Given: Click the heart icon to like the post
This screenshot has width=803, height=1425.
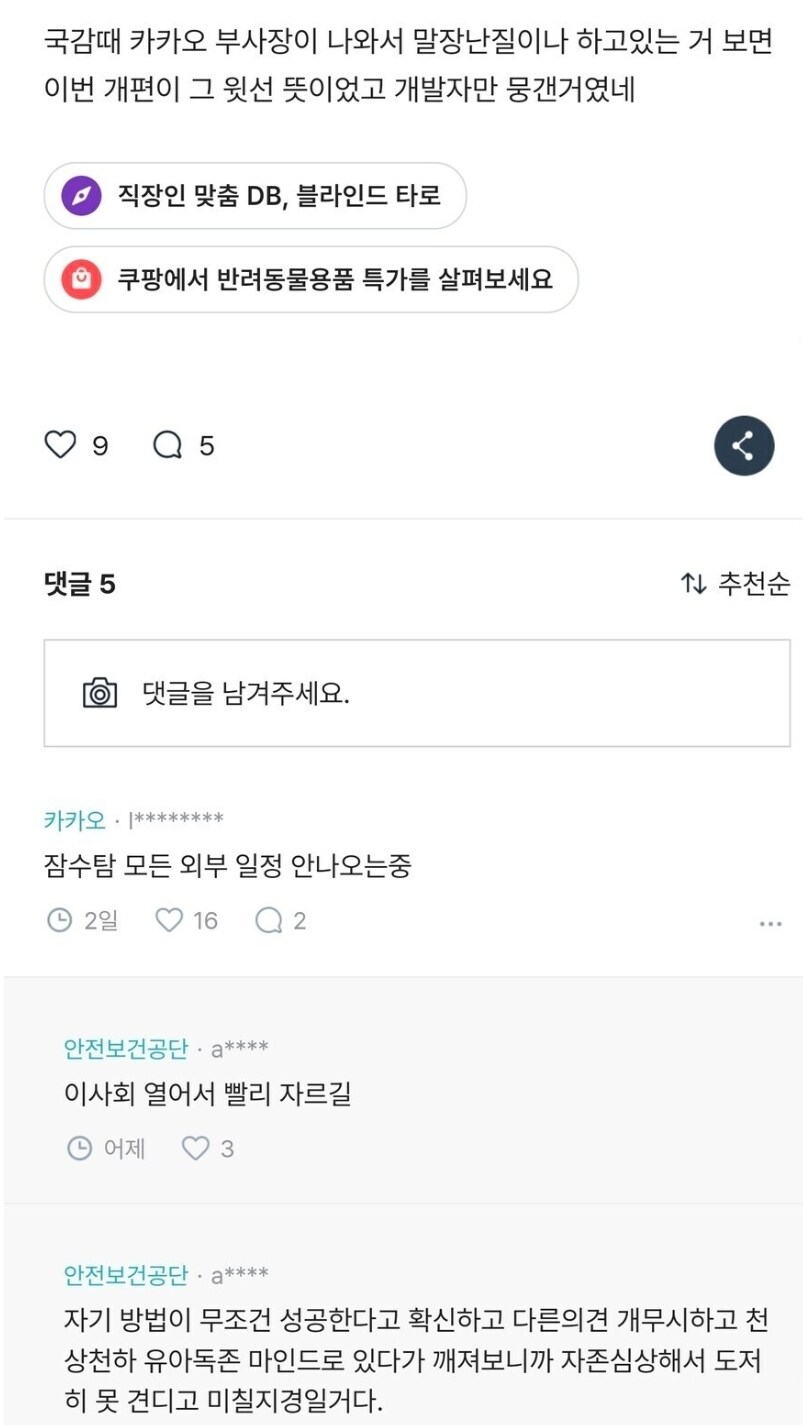Looking at the screenshot, I should coord(61,446).
